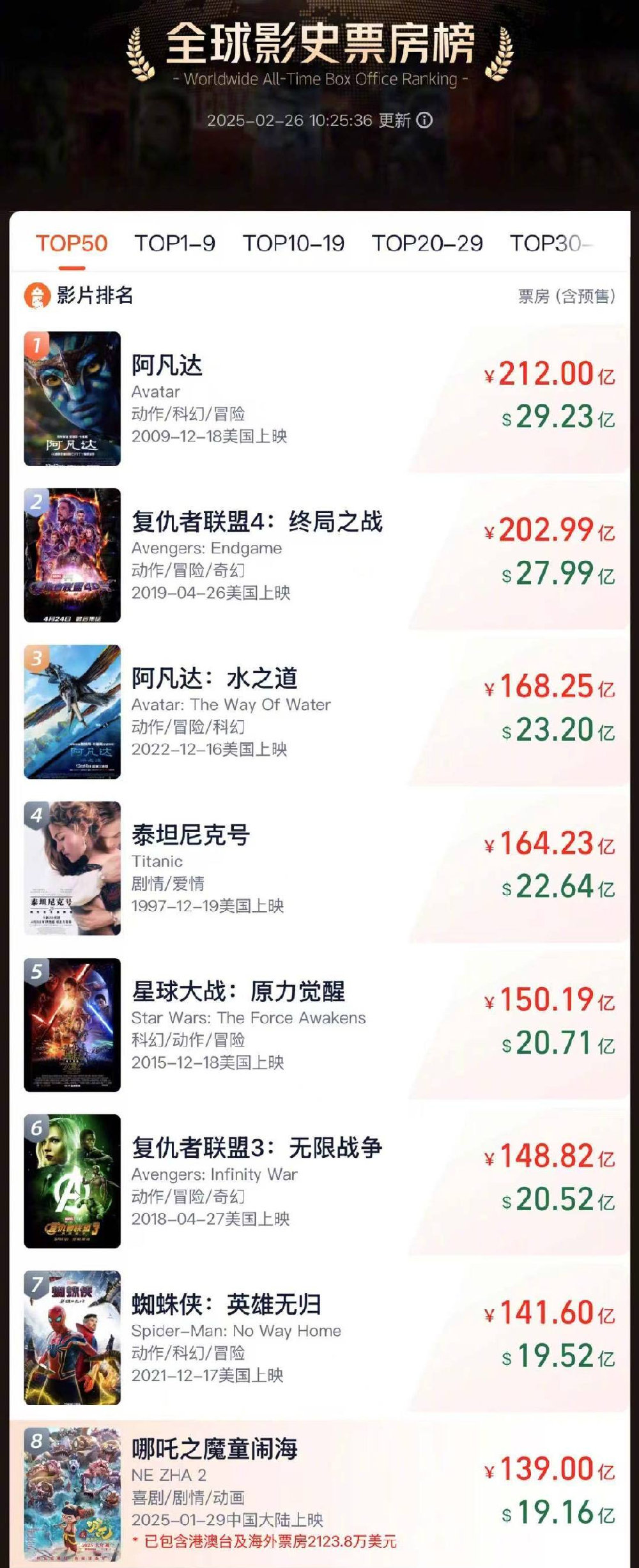
Task: Open the info icon beside the update time
Action: point(425,120)
